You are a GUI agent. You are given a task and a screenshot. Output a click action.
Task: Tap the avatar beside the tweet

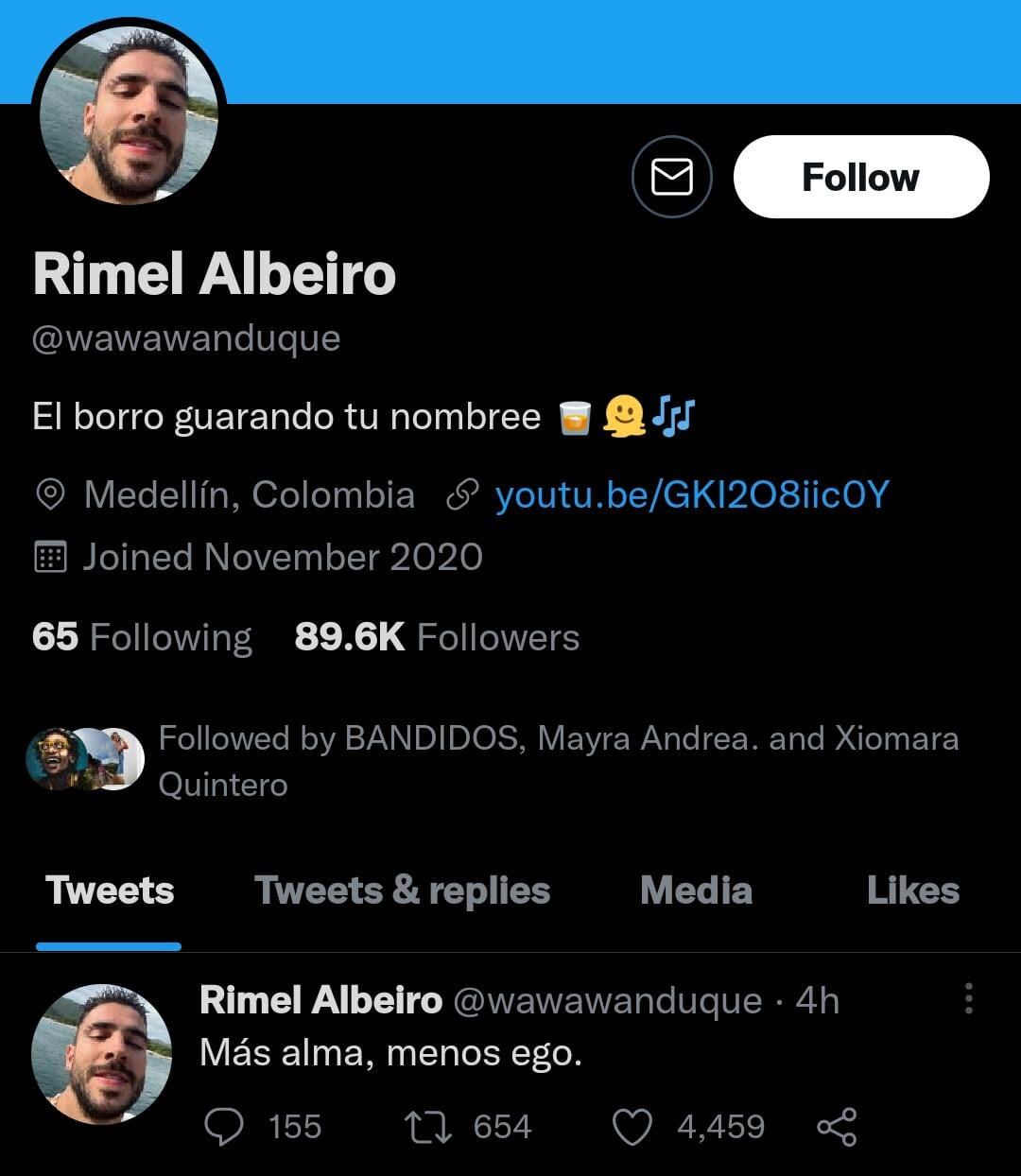tap(101, 1053)
